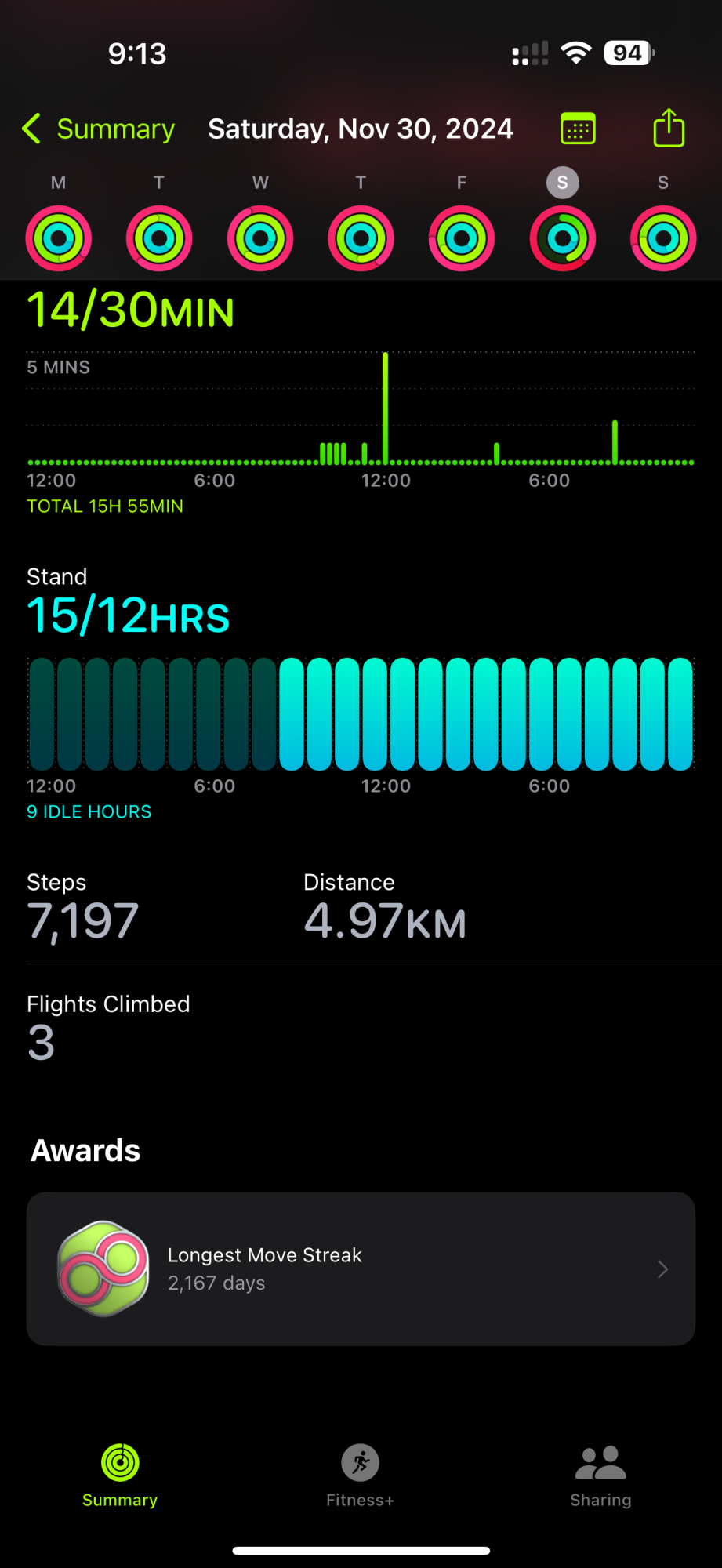Open the Longest Move Streak award
Image resolution: width=722 pixels, height=1568 pixels.
pos(361,1269)
